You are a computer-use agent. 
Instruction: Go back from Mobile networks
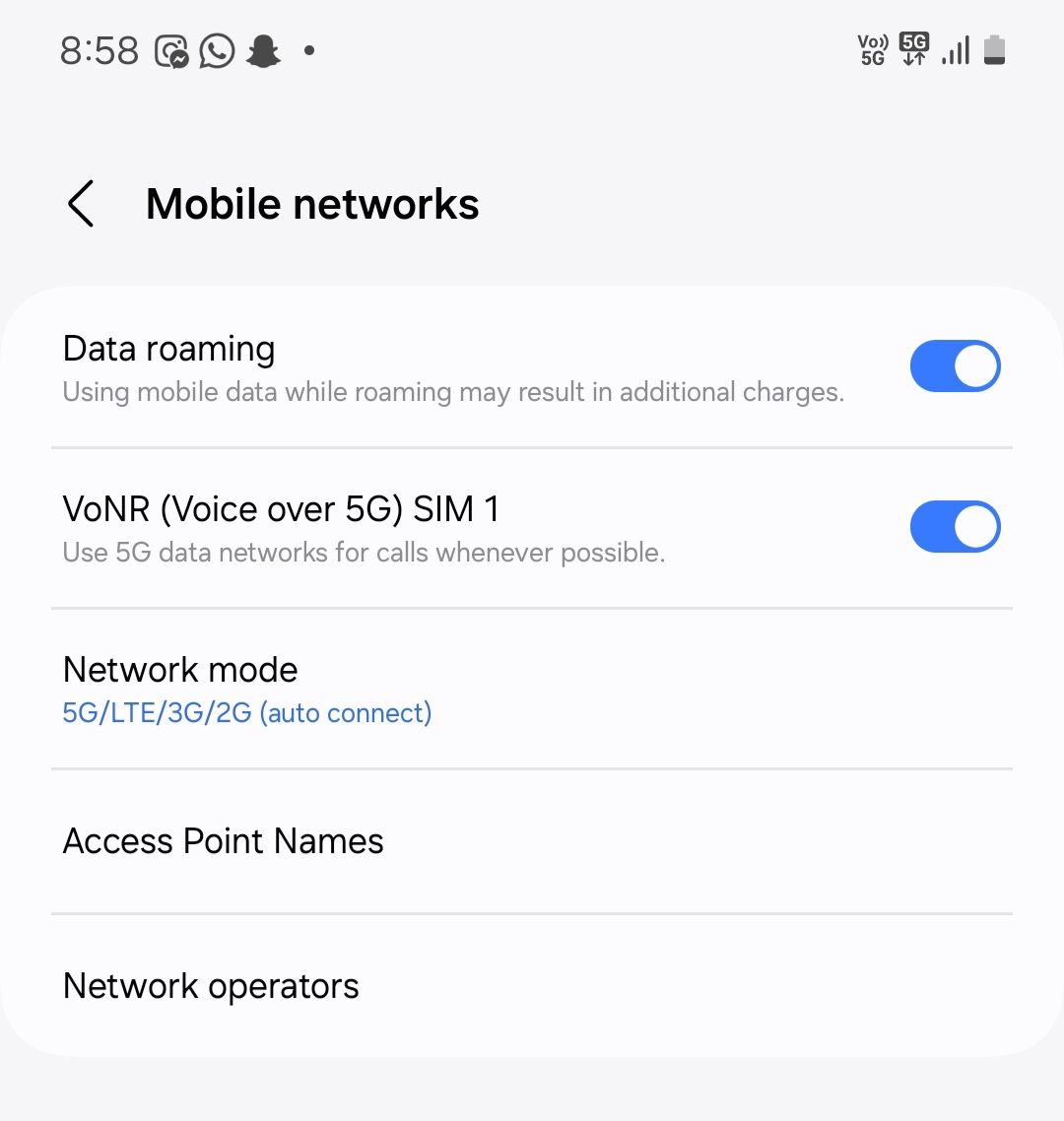[81, 204]
